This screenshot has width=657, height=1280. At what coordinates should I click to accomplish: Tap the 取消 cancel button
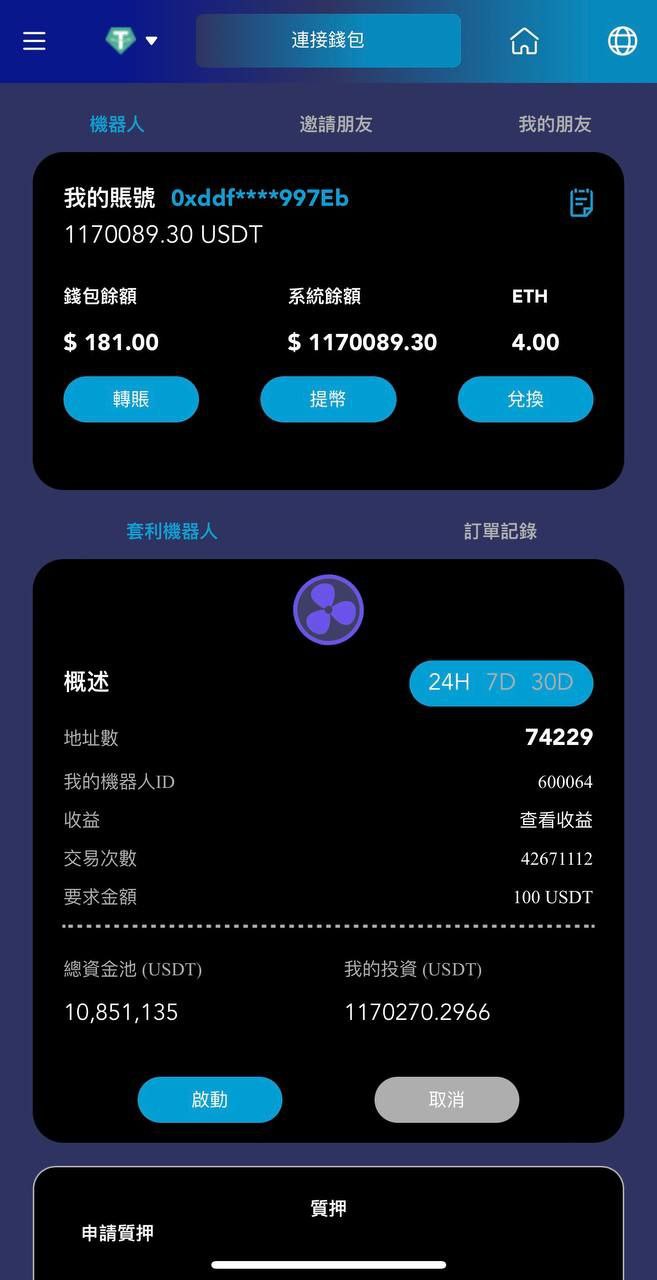pos(446,1099)
